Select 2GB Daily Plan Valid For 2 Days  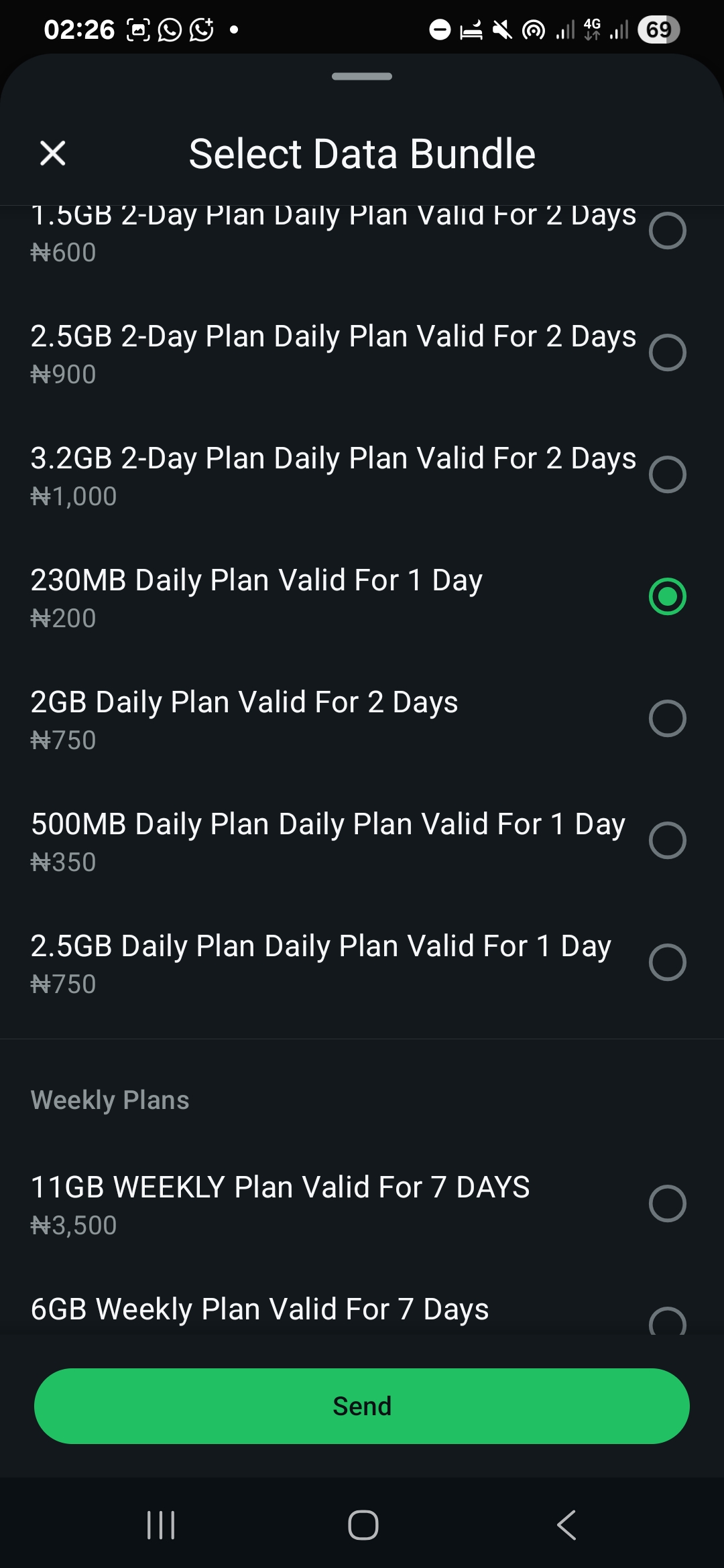[667, 718]
